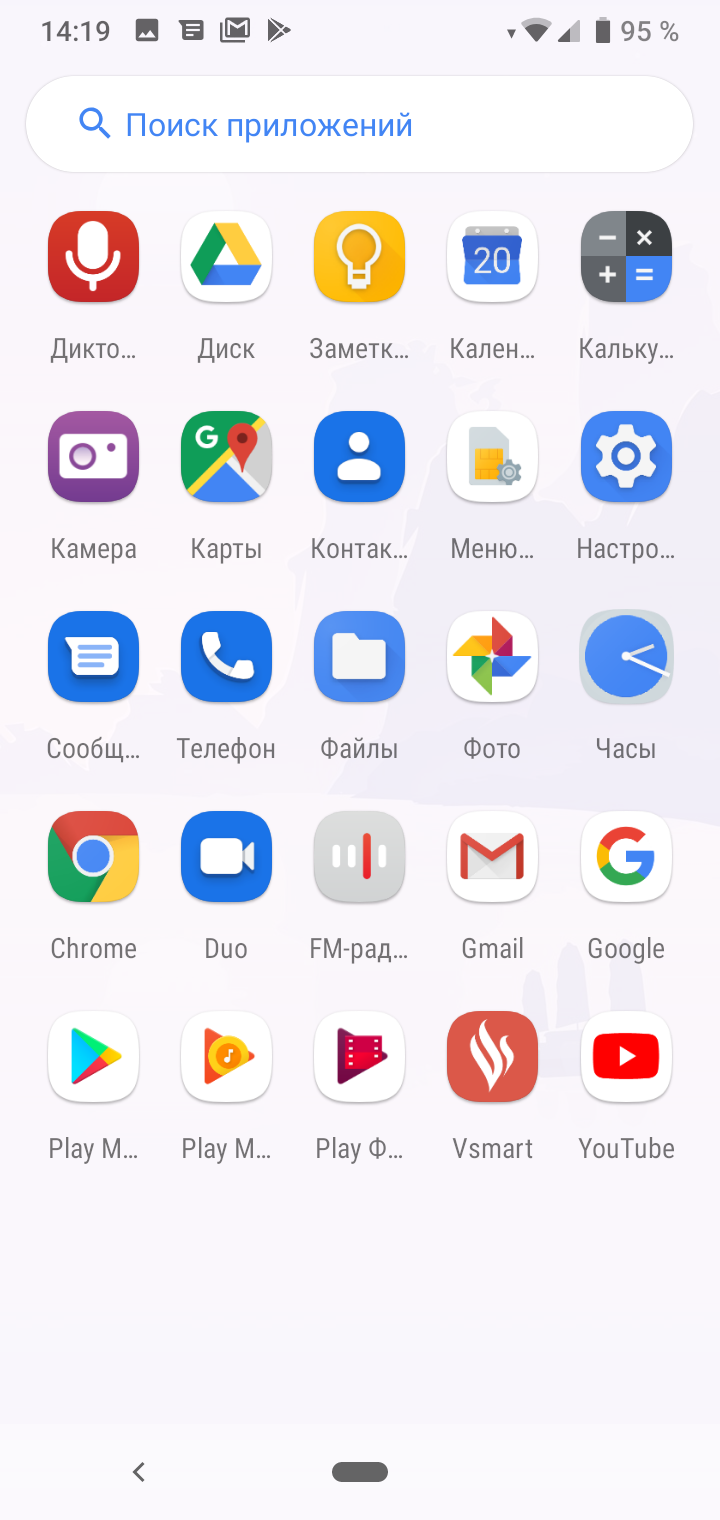Open the Duo video calling app

226,857
